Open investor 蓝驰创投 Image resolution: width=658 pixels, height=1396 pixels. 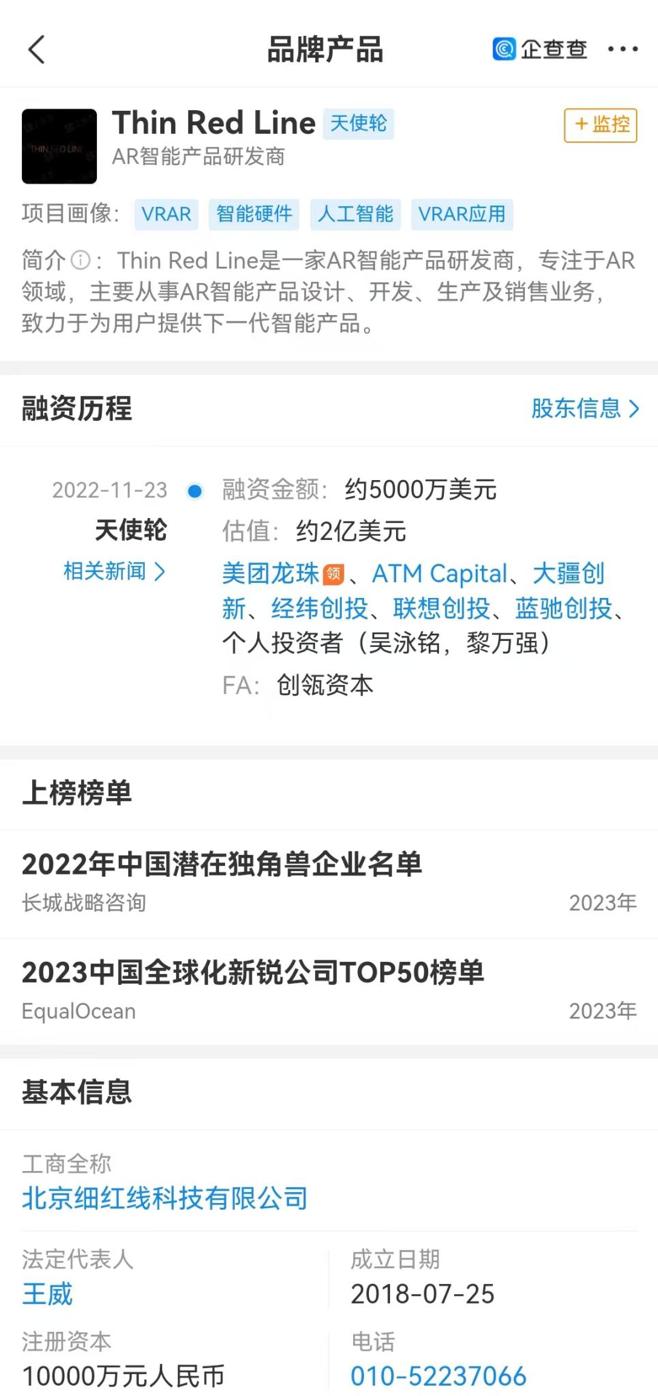[563, 608]
